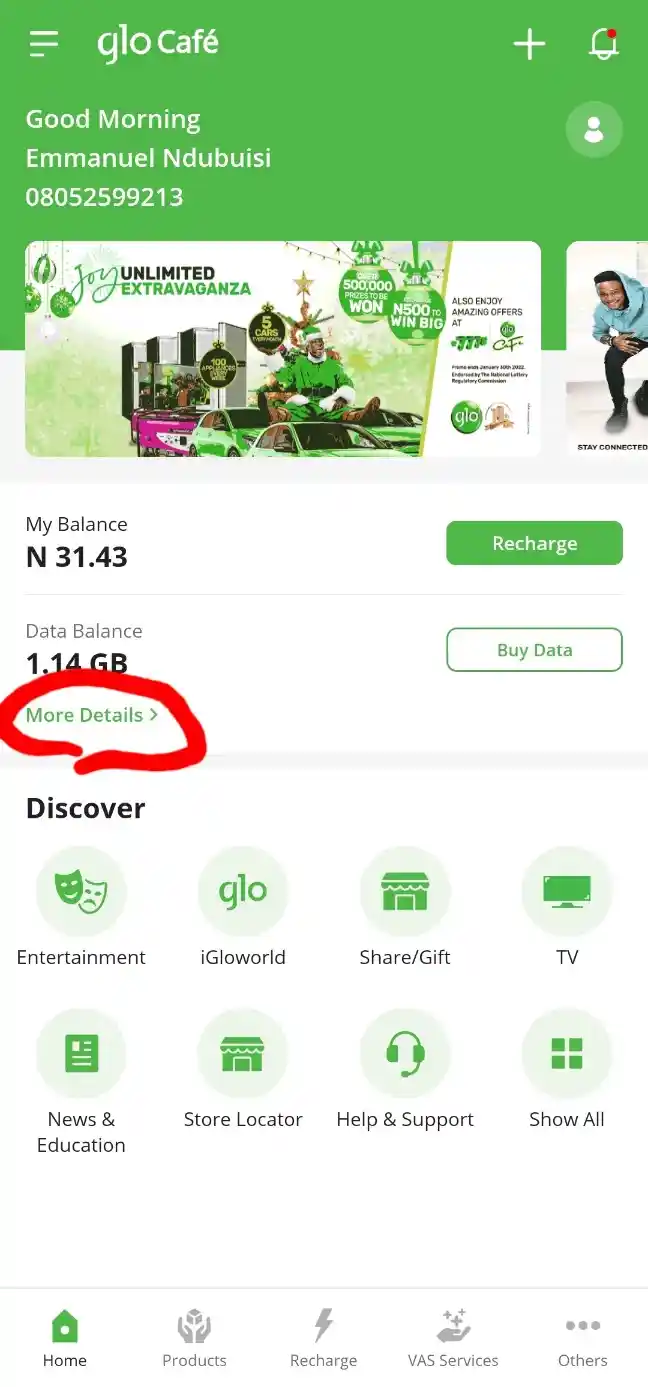The height and width of the screenshot is (1387, 648).
Task: Open the Joy Unlimited Extravaganza banner
Action: 283,349
